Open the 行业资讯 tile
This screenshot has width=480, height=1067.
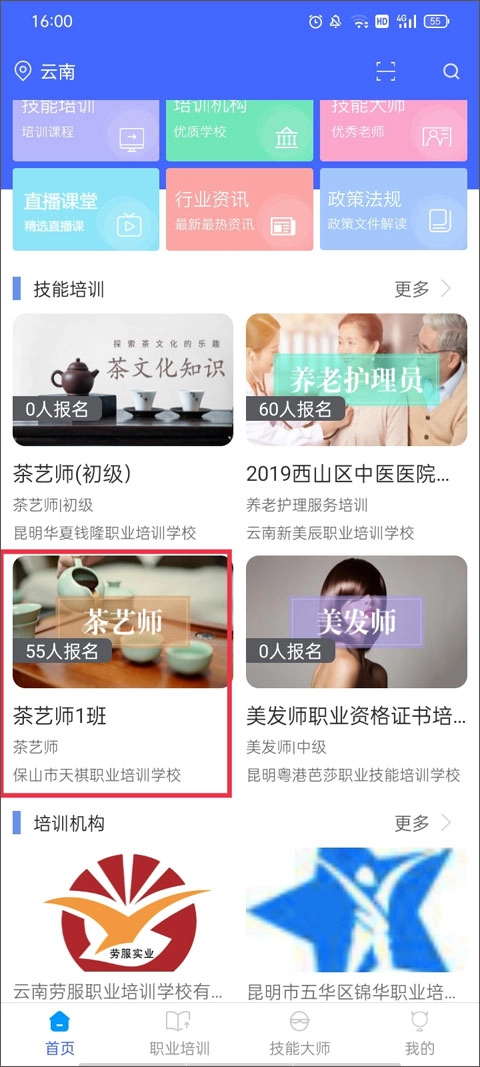[x=240, y=209]
